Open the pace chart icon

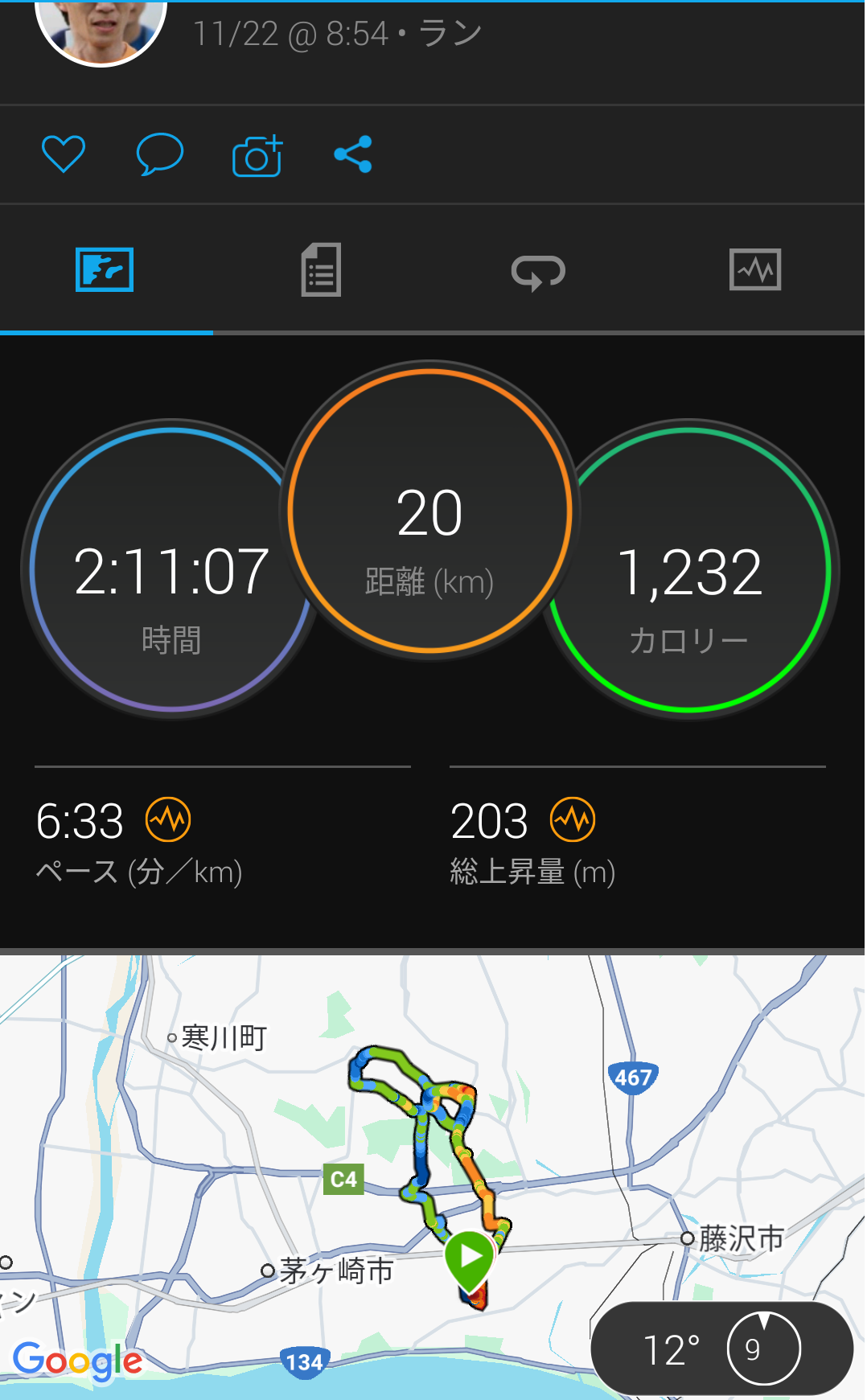point(168,820)
